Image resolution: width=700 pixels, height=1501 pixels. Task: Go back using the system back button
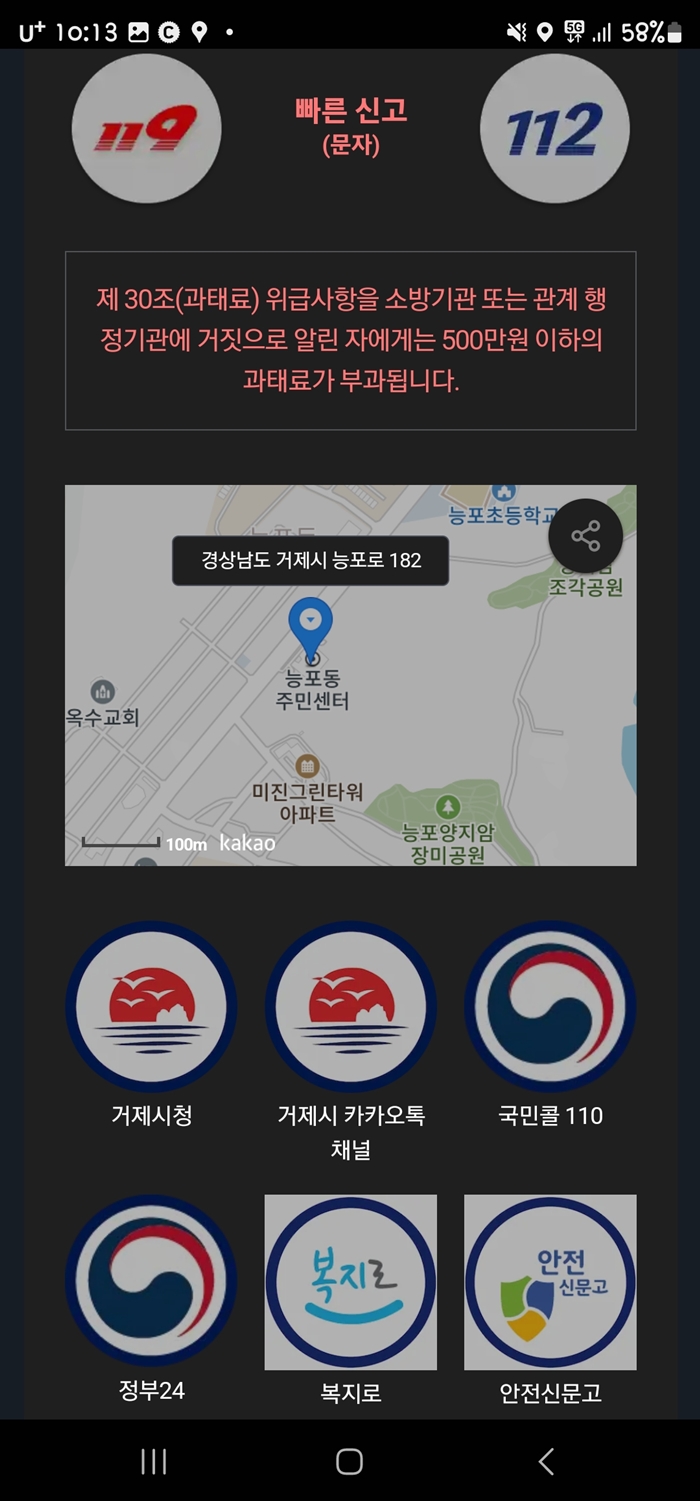coord(545,1461)
